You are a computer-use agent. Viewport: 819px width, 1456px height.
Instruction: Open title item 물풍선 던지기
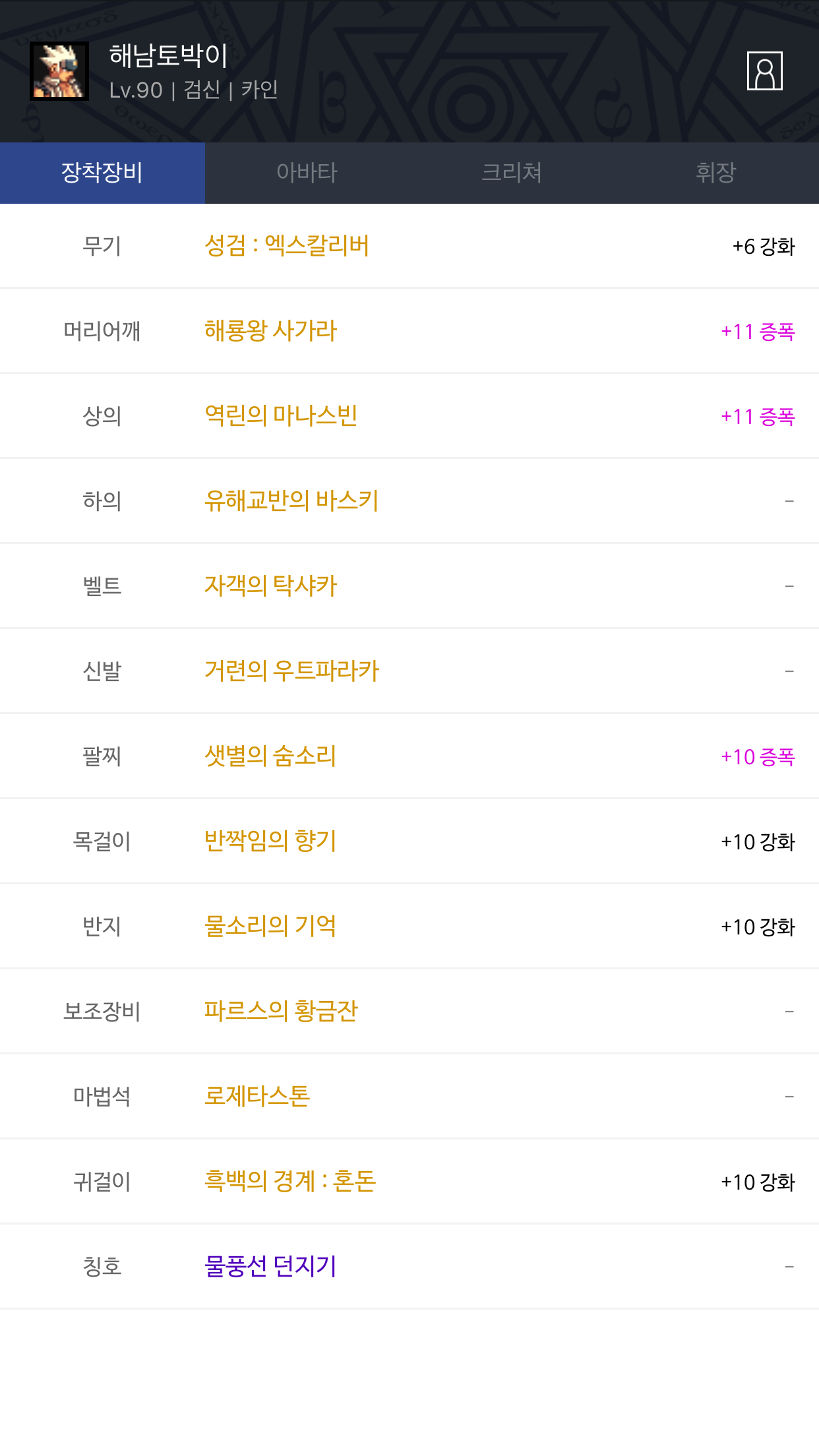pos(270,1267)
